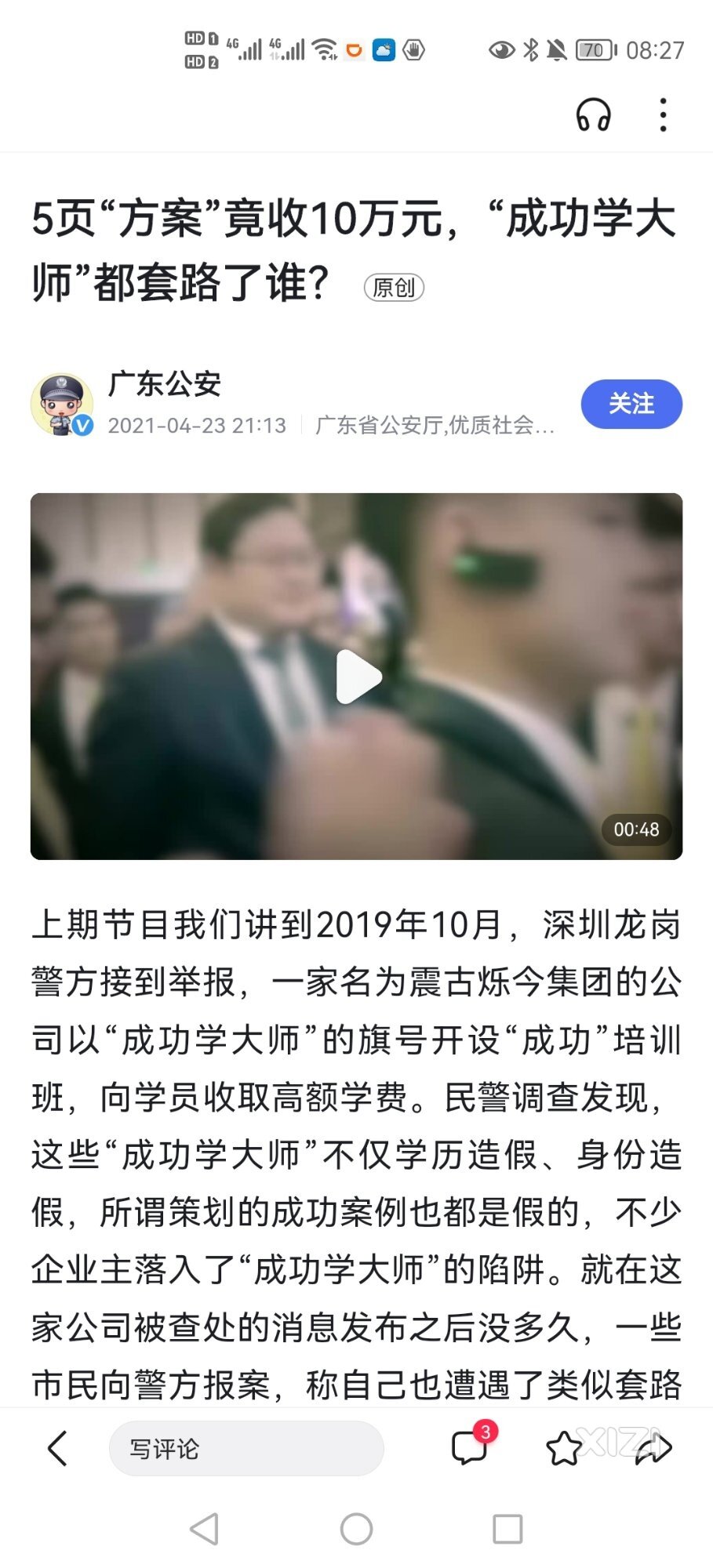The image size is (713, 1568).
Task: Open 广东公安 author avatar
Action: tap(62, 404)
